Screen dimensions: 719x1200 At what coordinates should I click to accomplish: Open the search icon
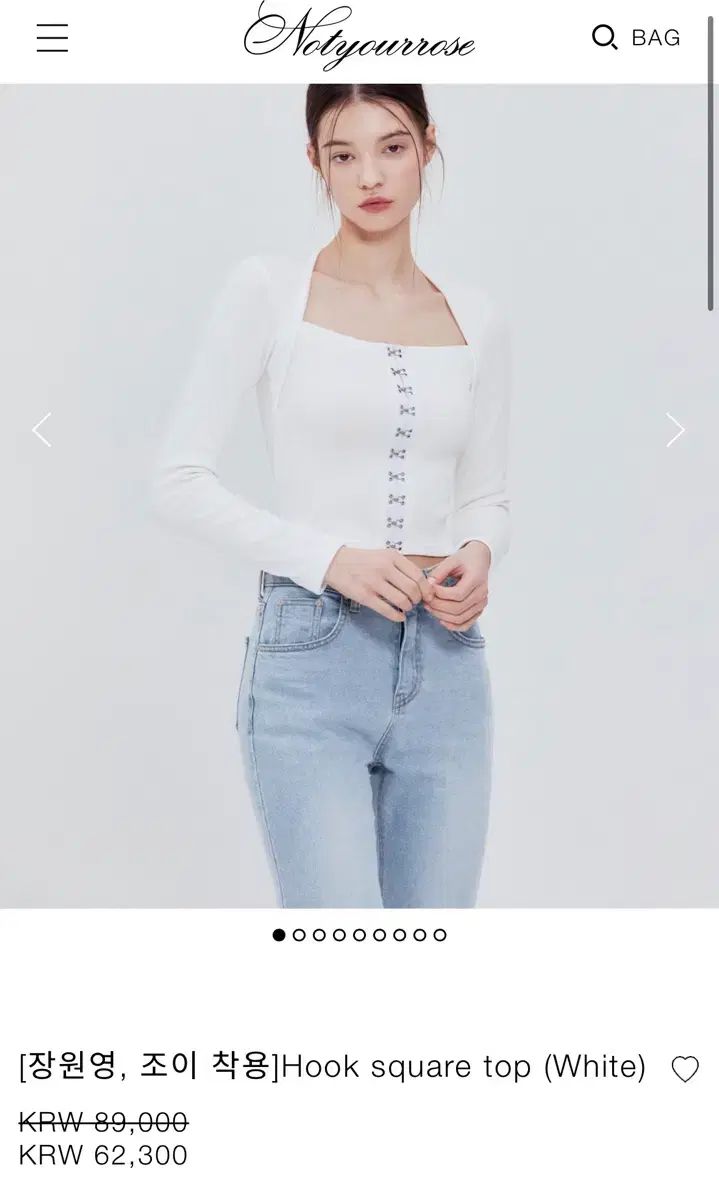604,38
